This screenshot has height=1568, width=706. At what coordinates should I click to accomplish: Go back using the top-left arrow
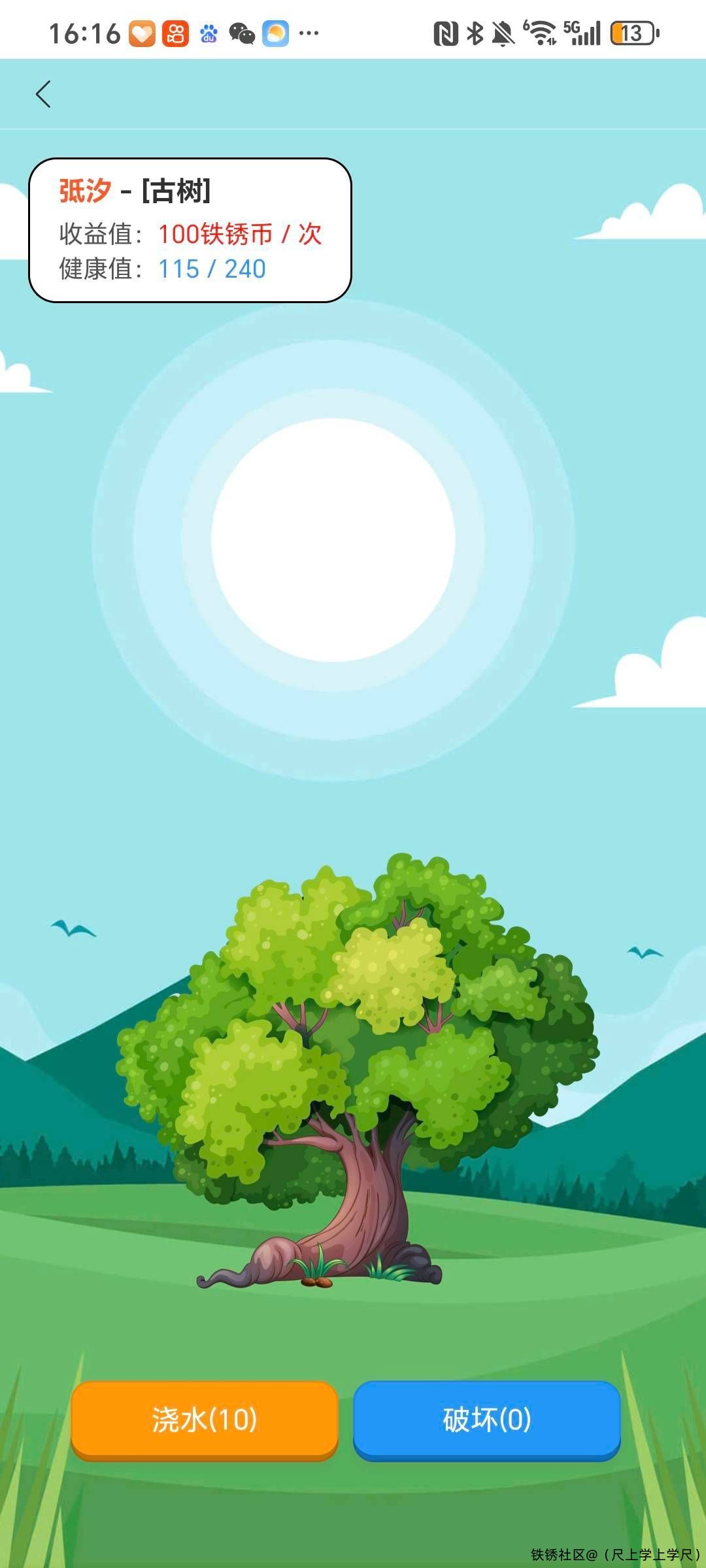click(x=43, y=95)
